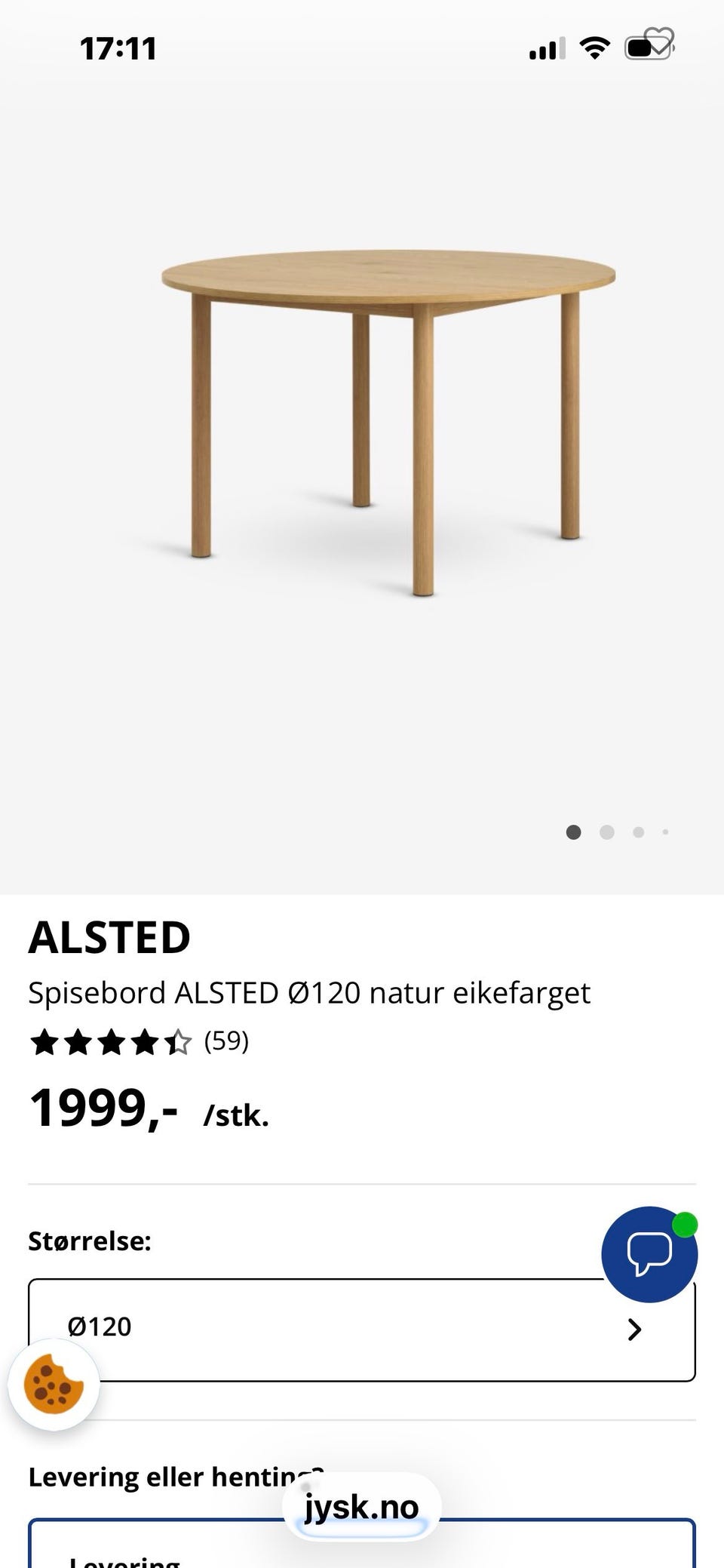Select the chevron inside the size selector
This screenshot has height=1568, width=724.
634,1328
